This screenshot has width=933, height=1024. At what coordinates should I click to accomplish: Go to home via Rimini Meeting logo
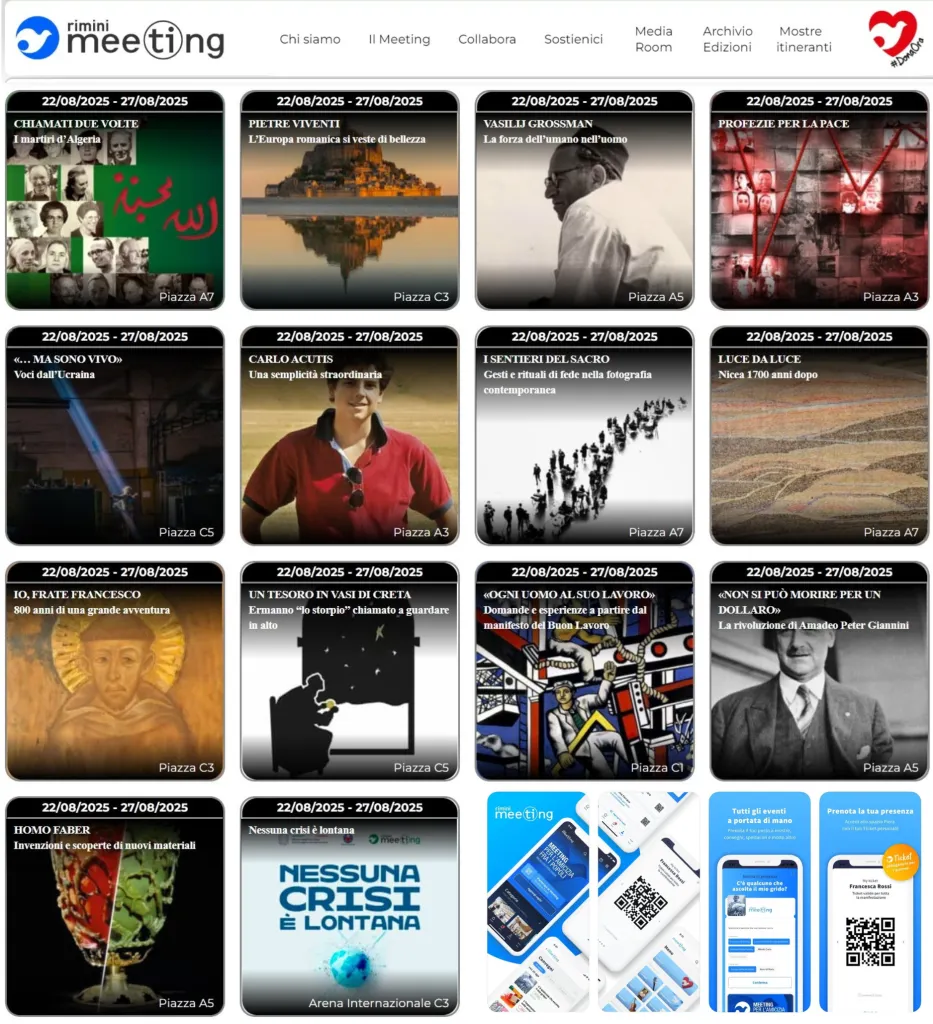(120, 38)
